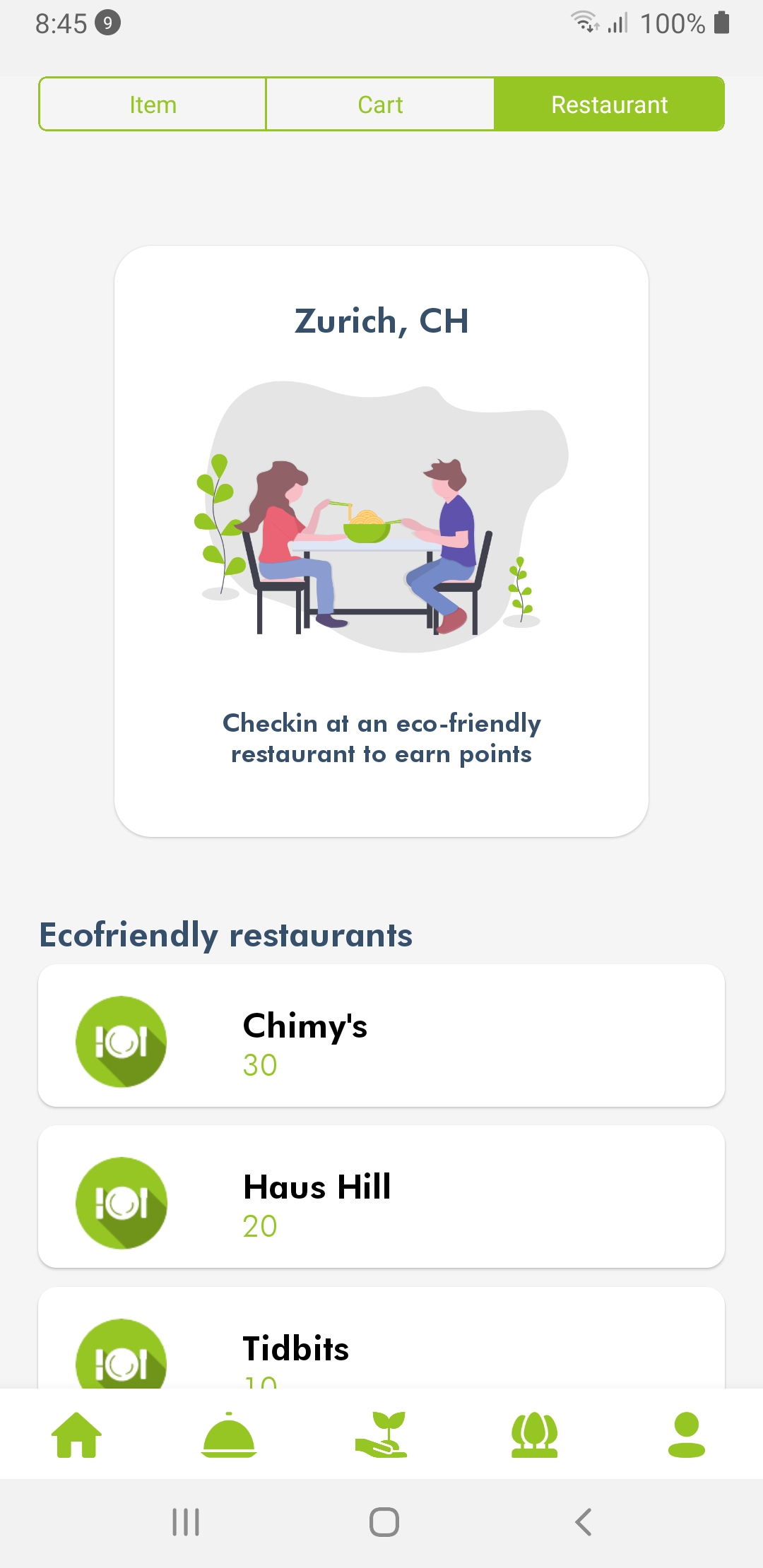Open the system recent apps view
Screen dimensions: 763x1568
pos(186,1522)
